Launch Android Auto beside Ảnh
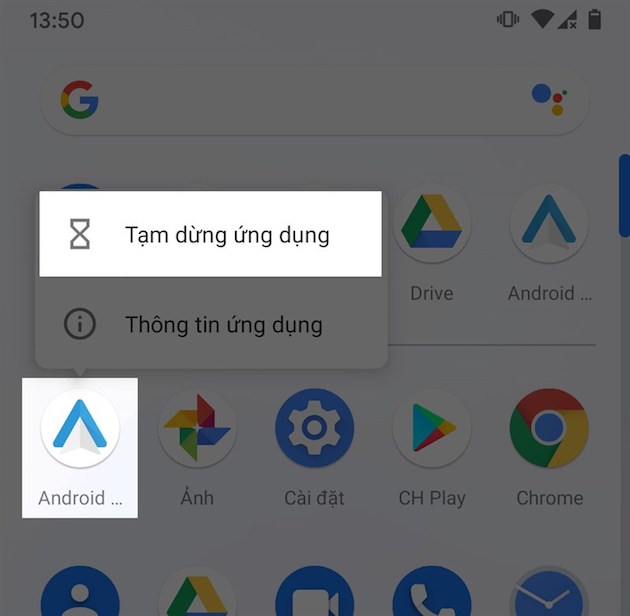Screen dimensions: 630x616 click(x=80, y=428)
